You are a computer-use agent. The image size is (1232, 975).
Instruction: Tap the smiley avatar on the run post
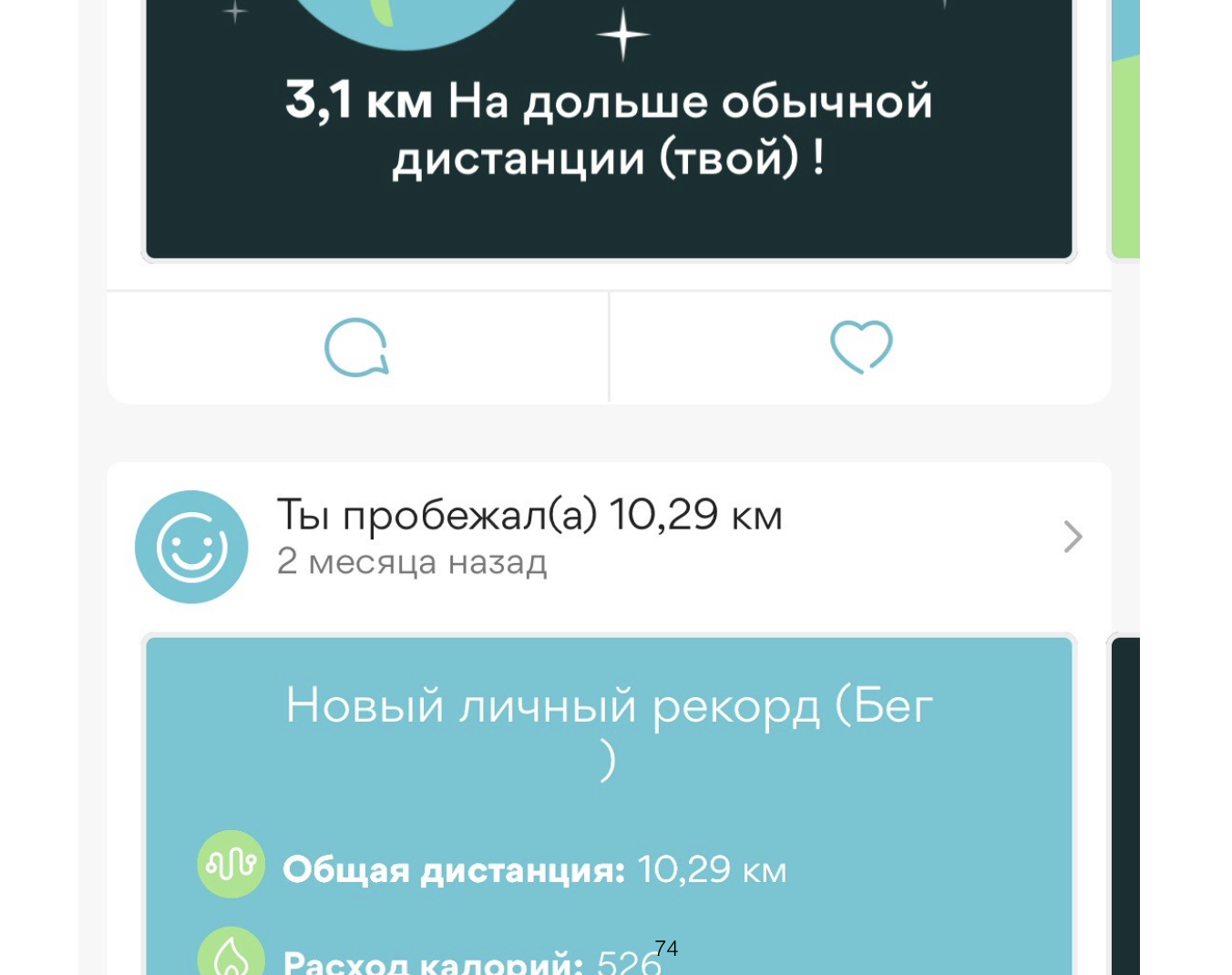point(191,547)
